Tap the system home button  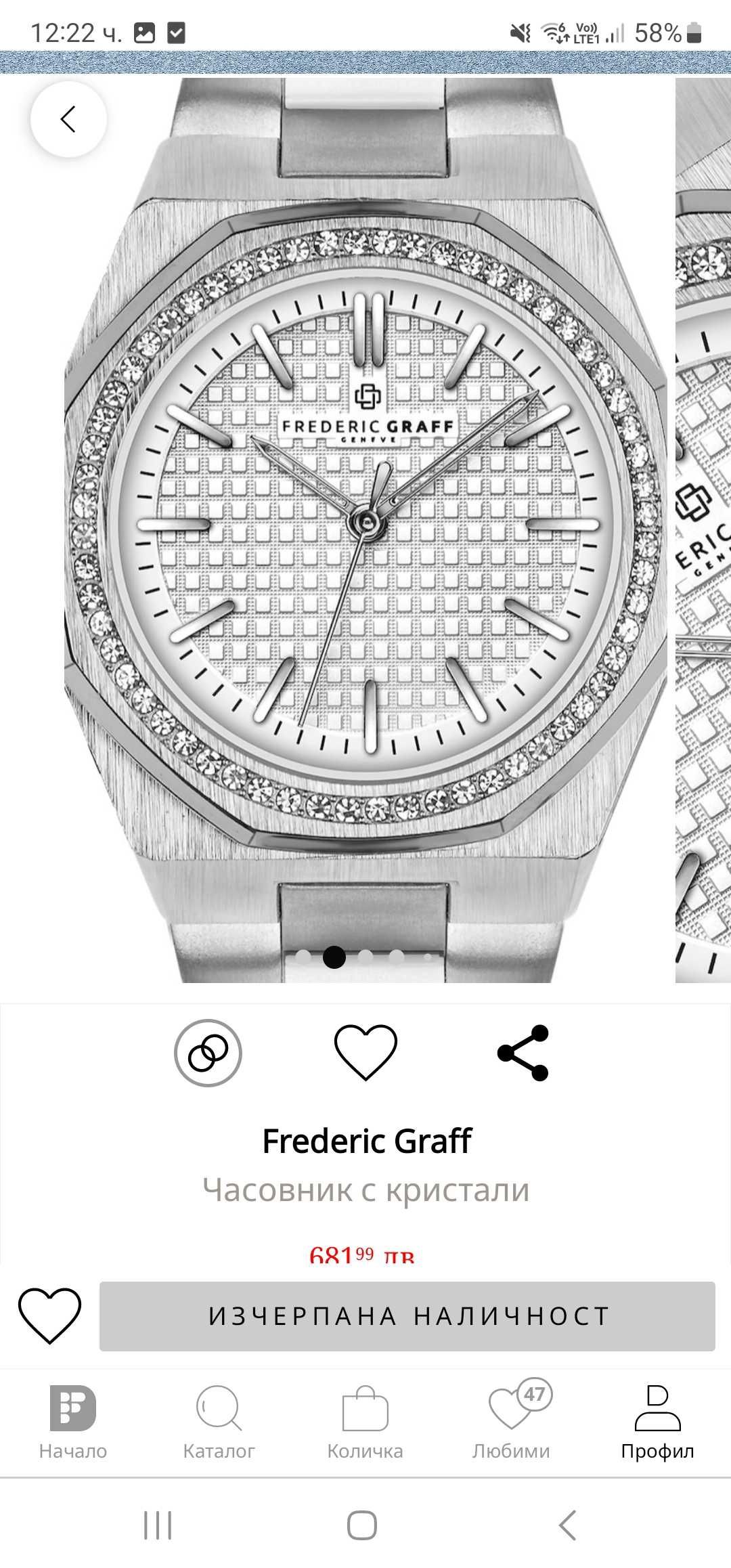tap(362, 1525)
